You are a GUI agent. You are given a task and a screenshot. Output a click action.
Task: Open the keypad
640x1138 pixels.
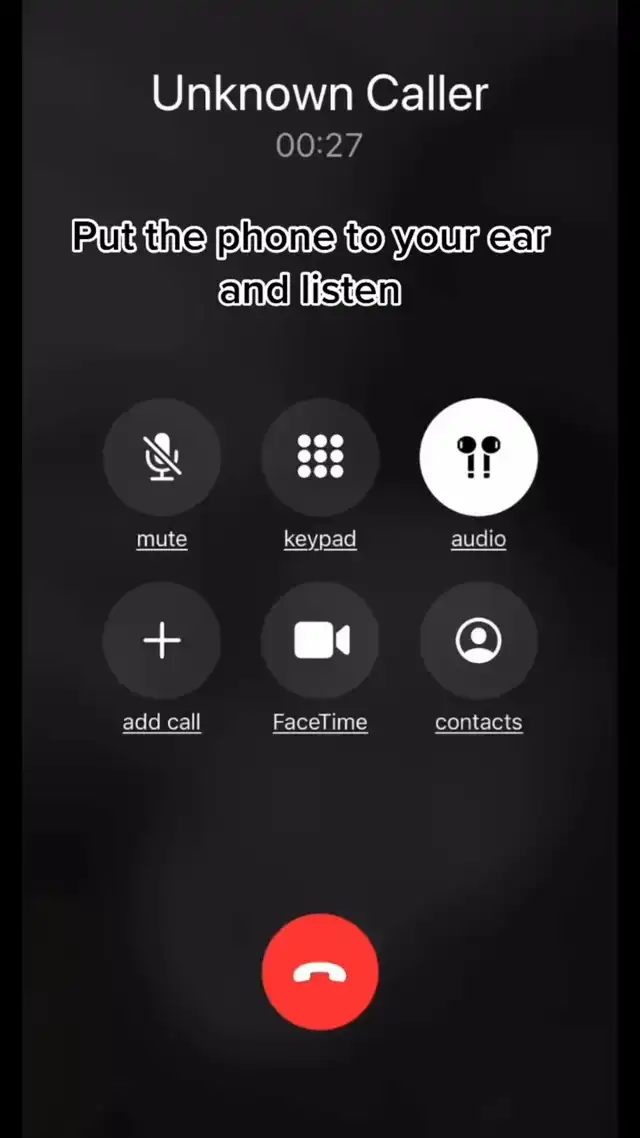pos(320,457)
